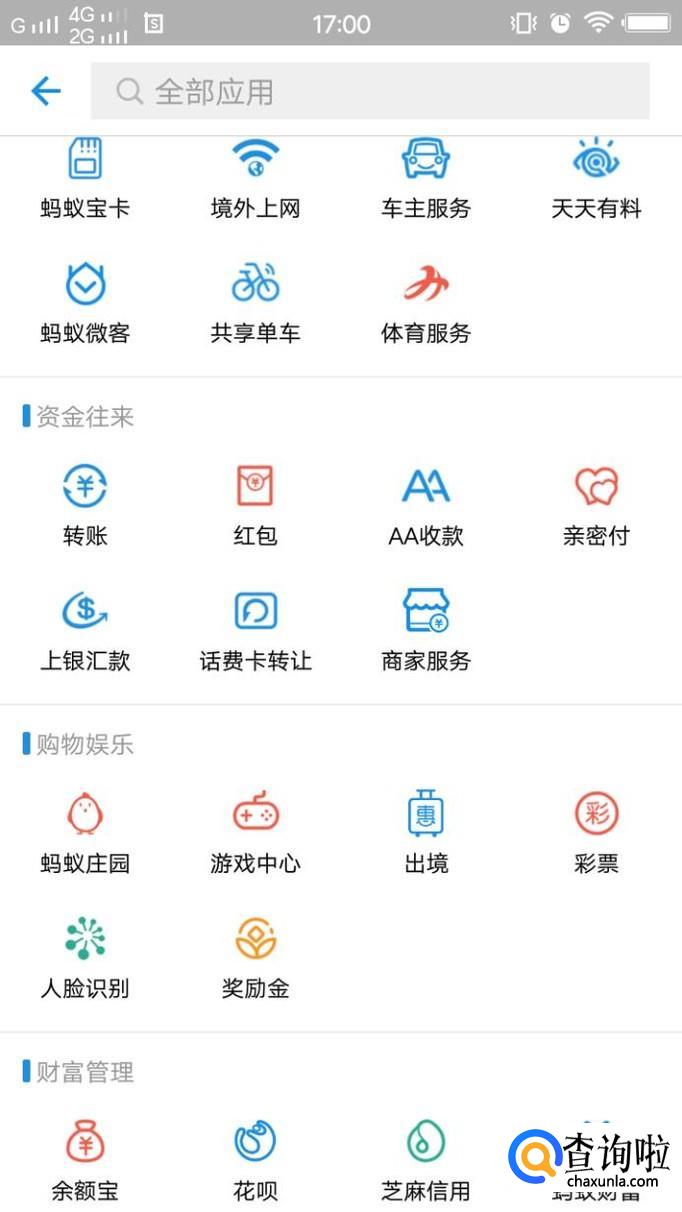Select 人脸识别 face recognition
The image size is (682, 1212).
point(85,959)
